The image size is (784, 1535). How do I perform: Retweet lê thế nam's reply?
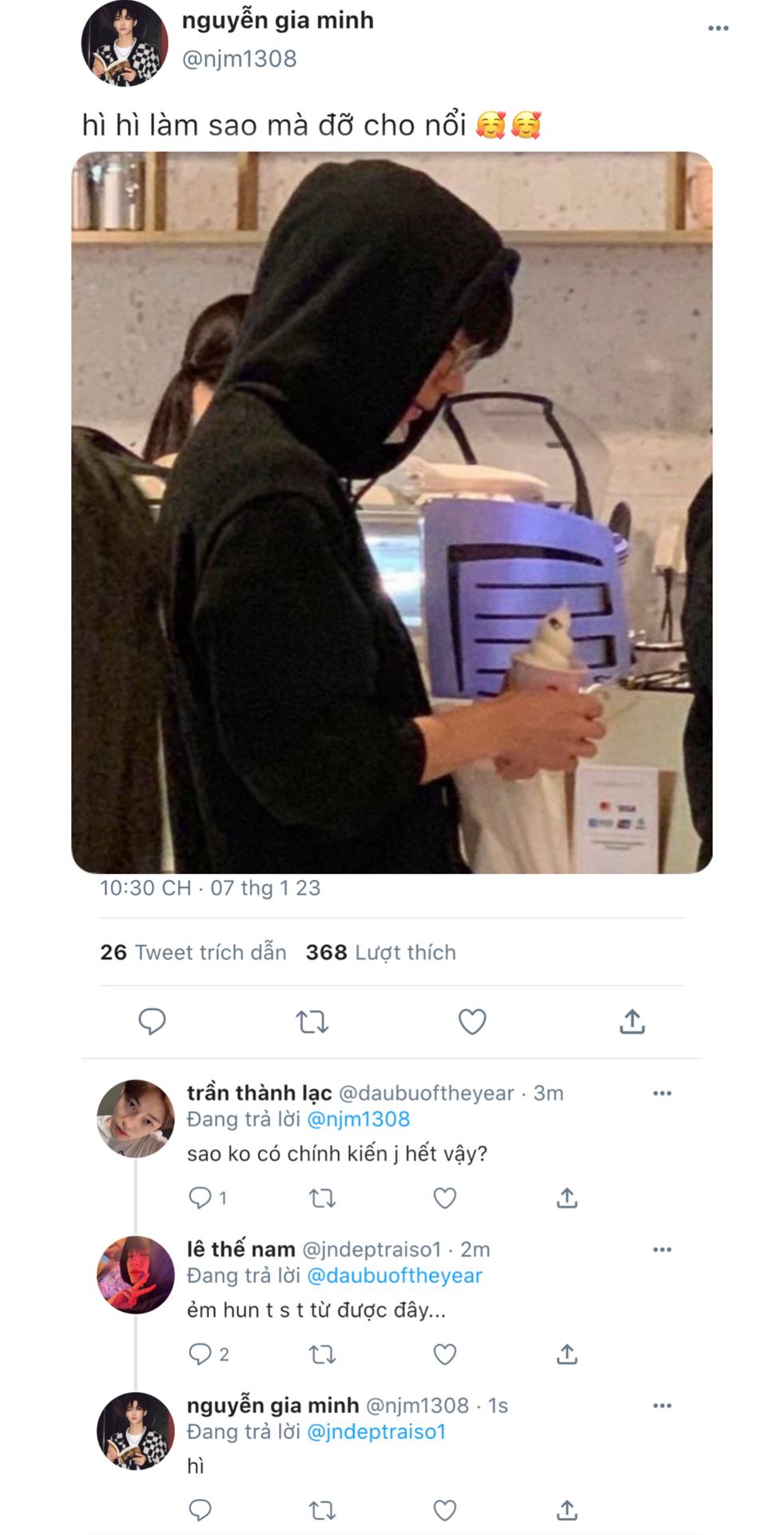[322, 1354]
